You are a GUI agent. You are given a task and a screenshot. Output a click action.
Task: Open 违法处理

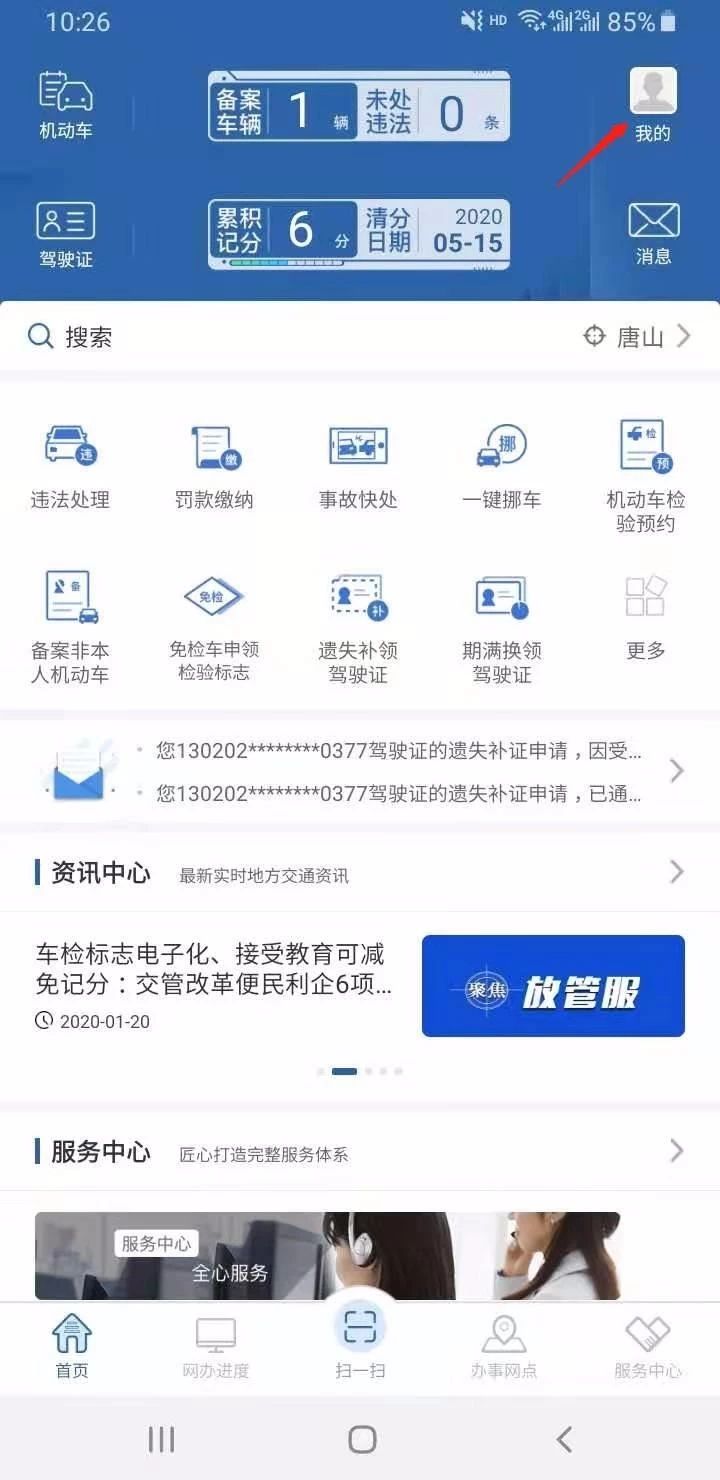pyautogui.click(x=70, y=463)
